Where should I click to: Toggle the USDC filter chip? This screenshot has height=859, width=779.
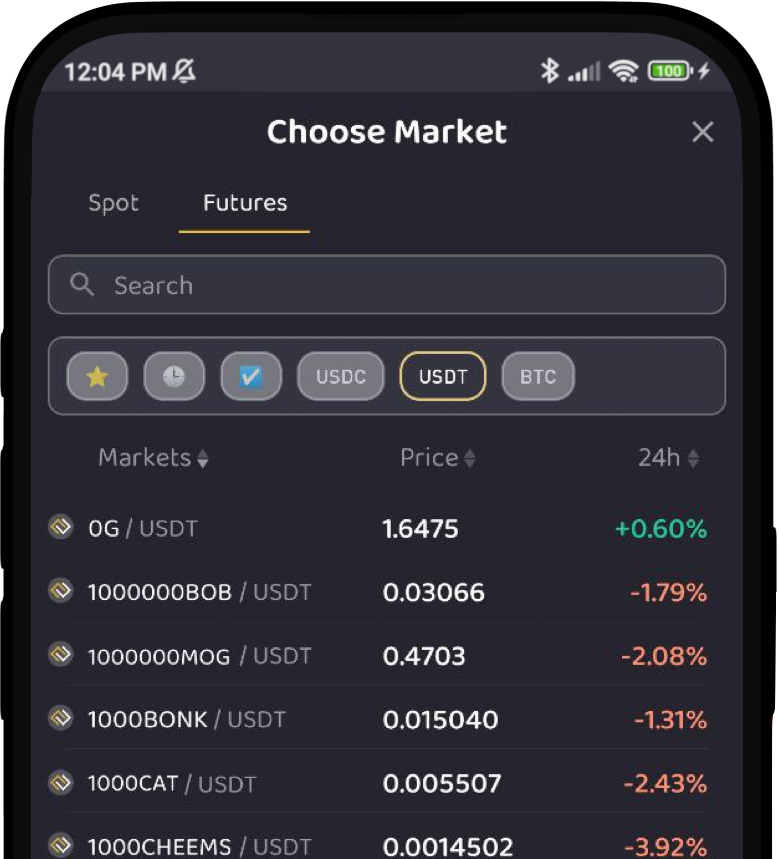coord(340,375)
